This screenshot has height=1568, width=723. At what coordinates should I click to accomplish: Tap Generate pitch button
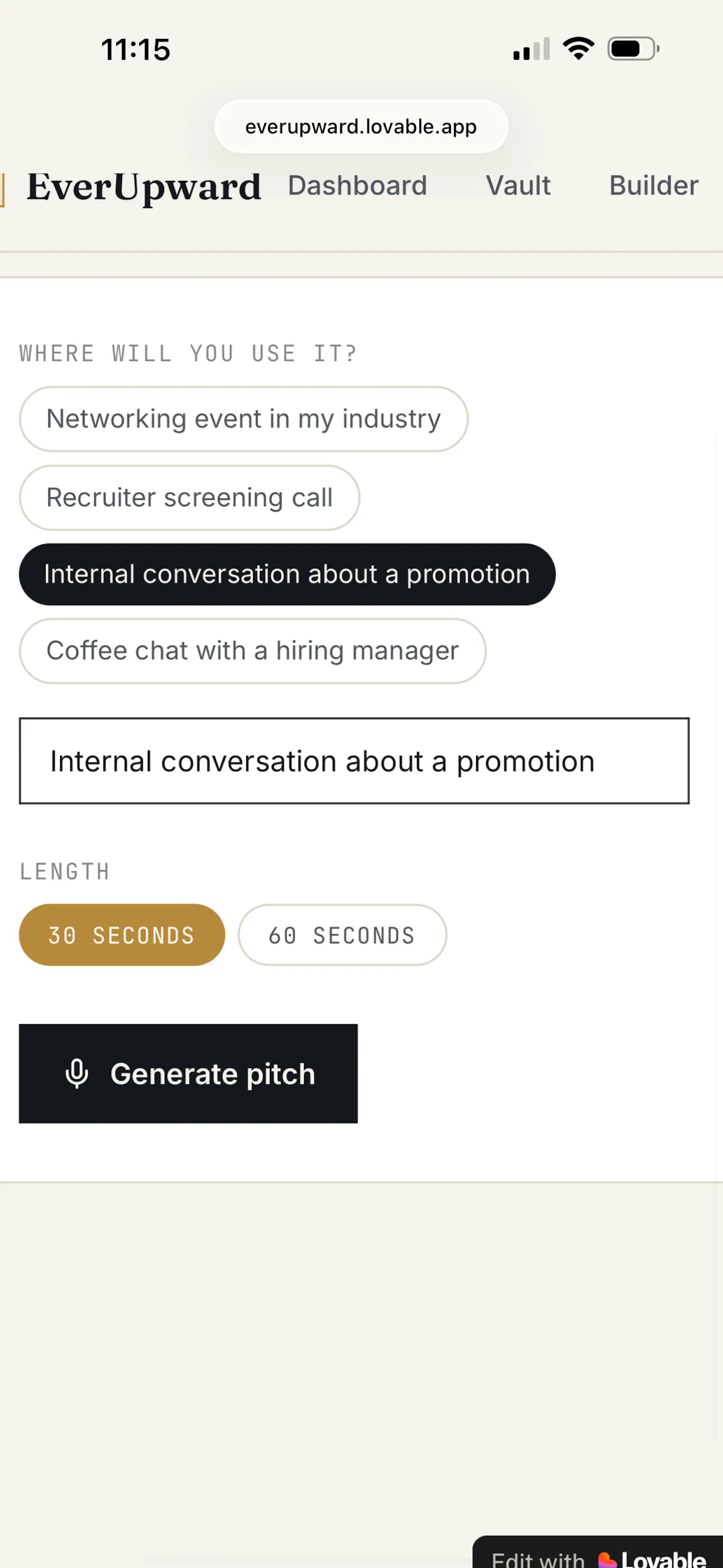pyautogui.click(x=188, y=1074)
